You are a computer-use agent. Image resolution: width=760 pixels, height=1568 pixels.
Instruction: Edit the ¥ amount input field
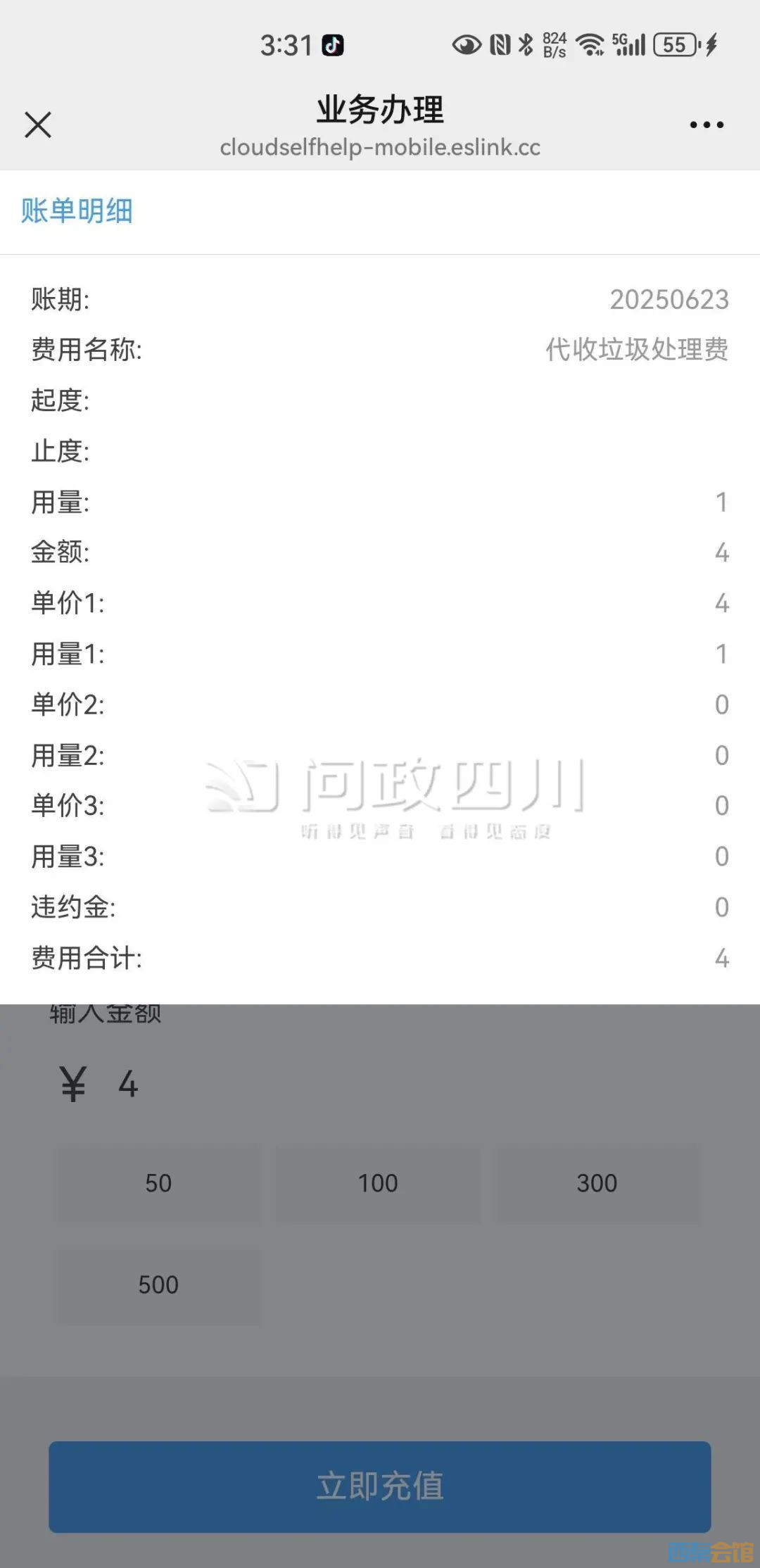[352, 1084]
